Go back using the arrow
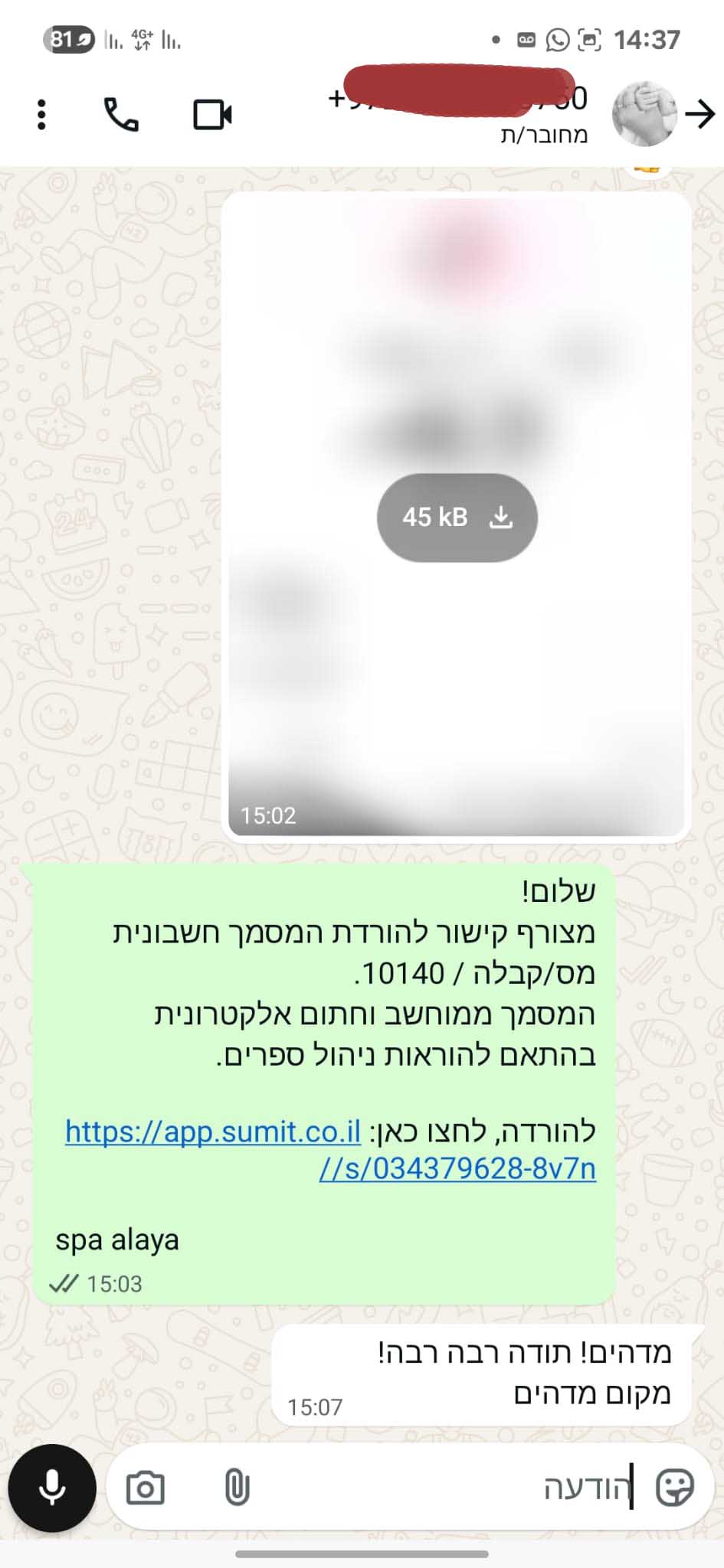The width and height of the screenshot is (724, 1568). point(699,115)
